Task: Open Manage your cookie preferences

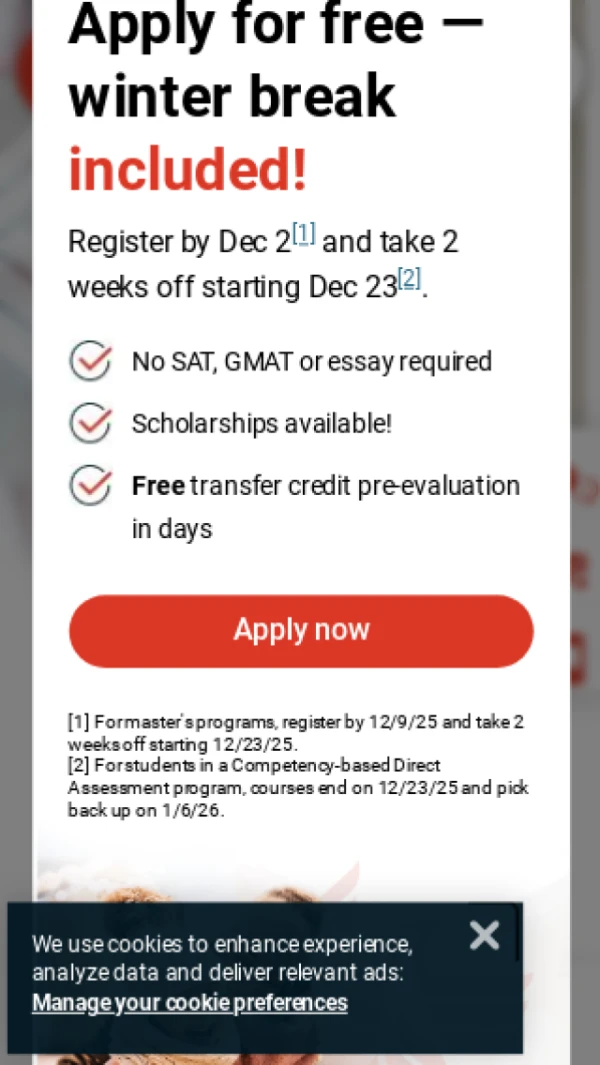Action: pyautogui.click(x=189, y=1003)
